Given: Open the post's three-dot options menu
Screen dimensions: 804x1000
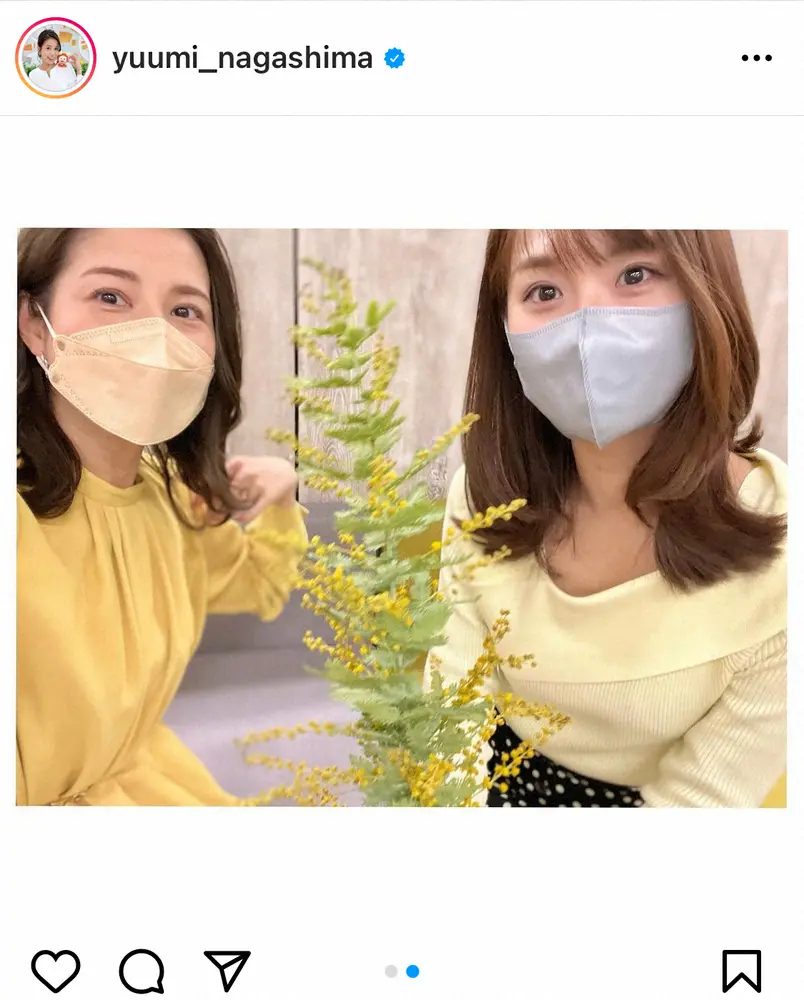Looking at the screenshot, I should tap(757, 58).
